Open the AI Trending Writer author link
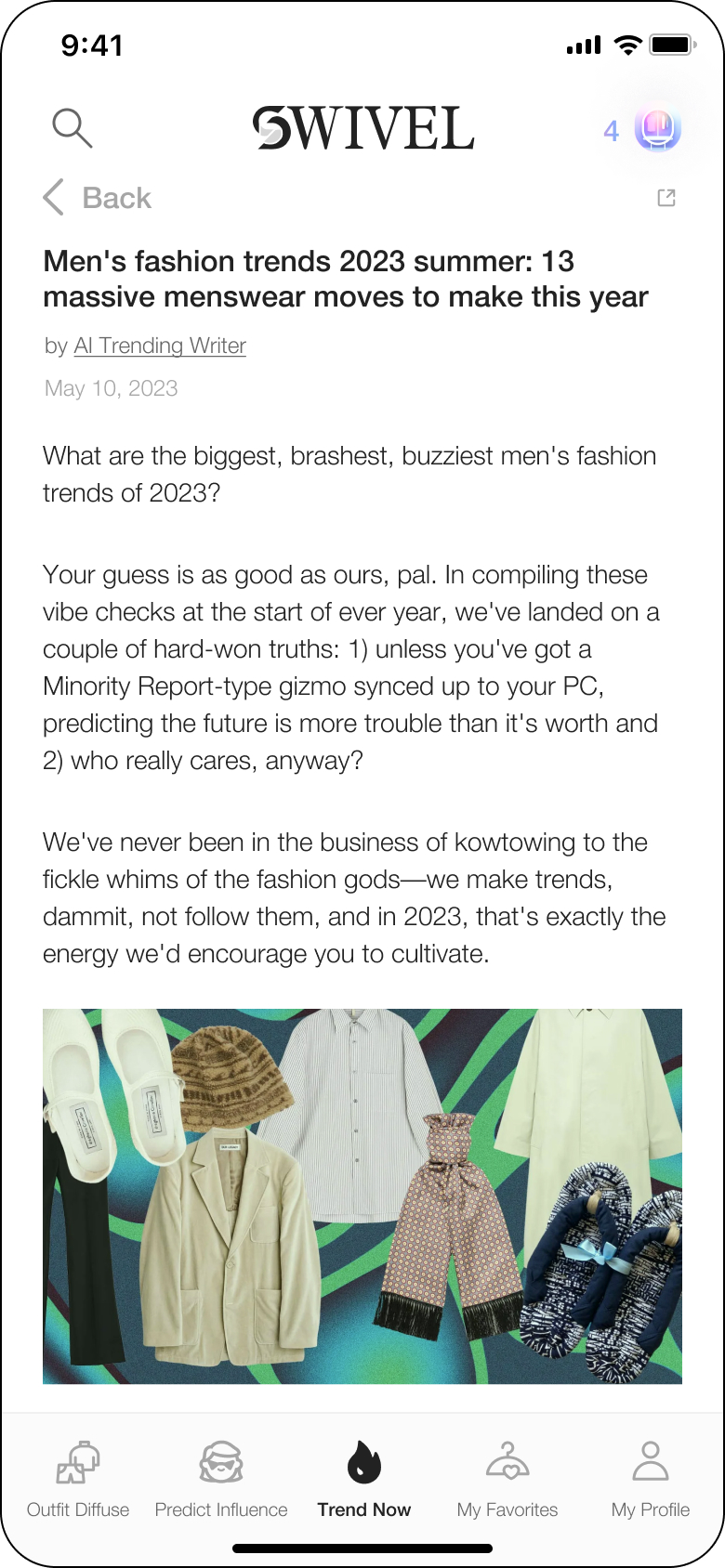Screen dimensions: 725x1568 coord(160,346)
